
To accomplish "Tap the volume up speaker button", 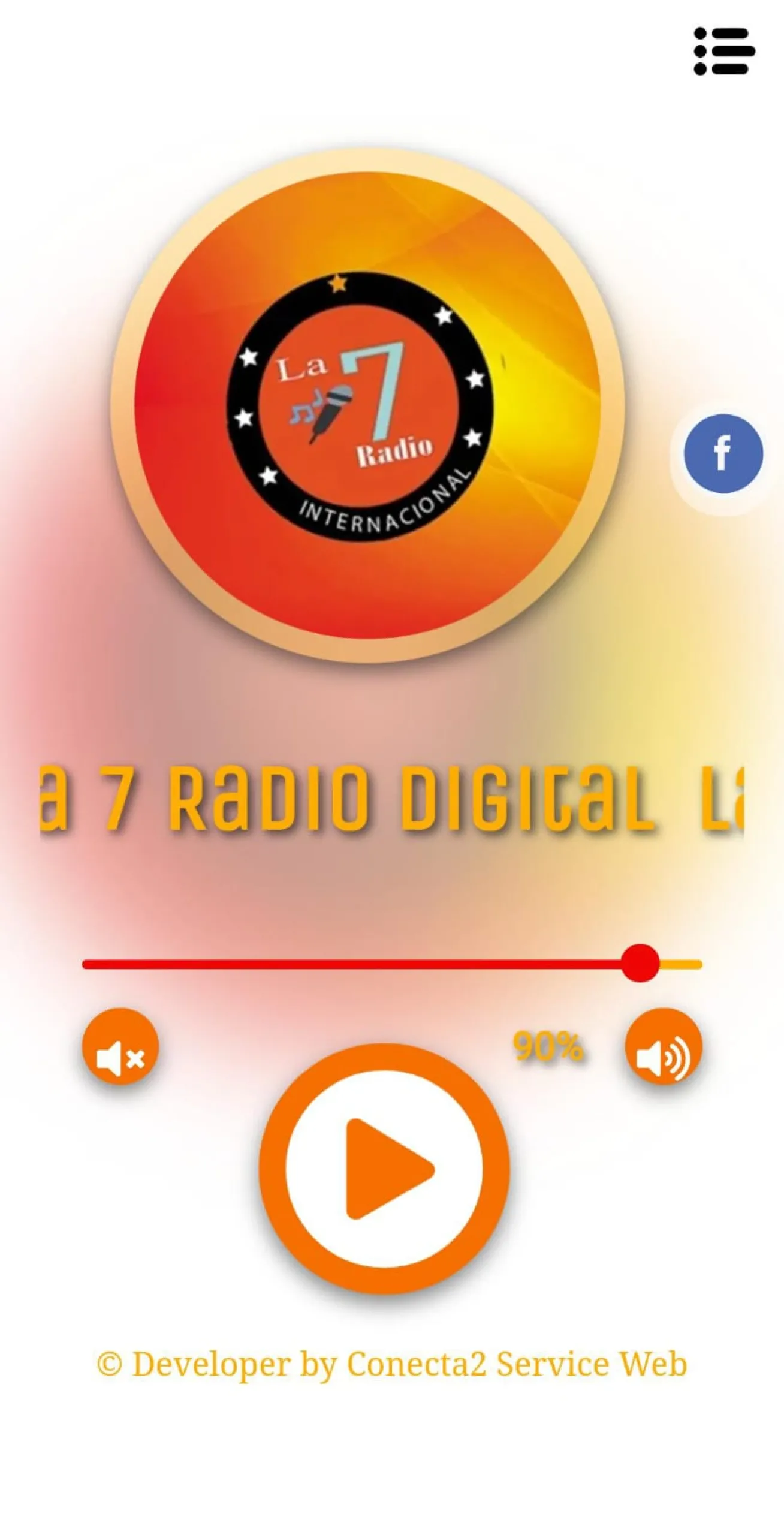I will click(x=663, y=1046).
